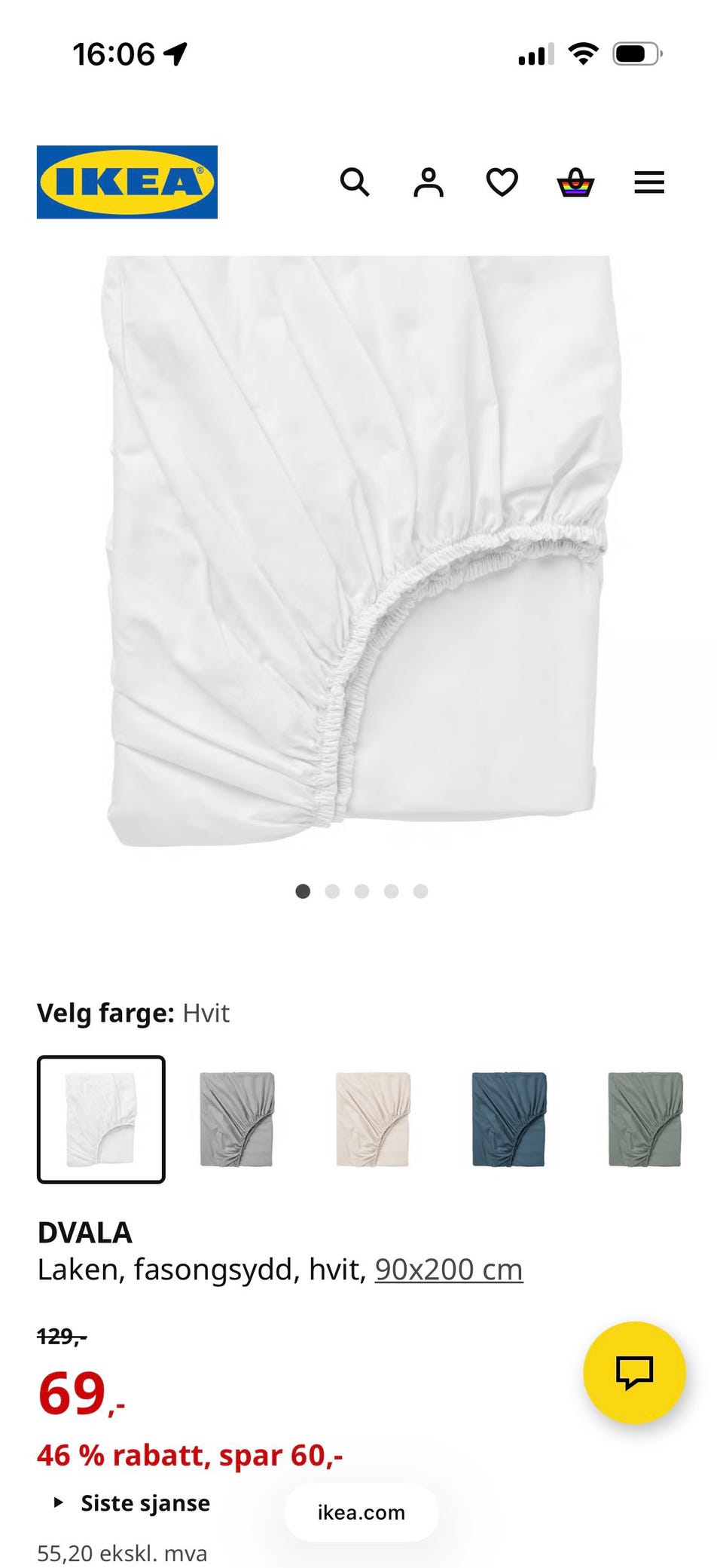Open the user profile icon

coord(428,182)
